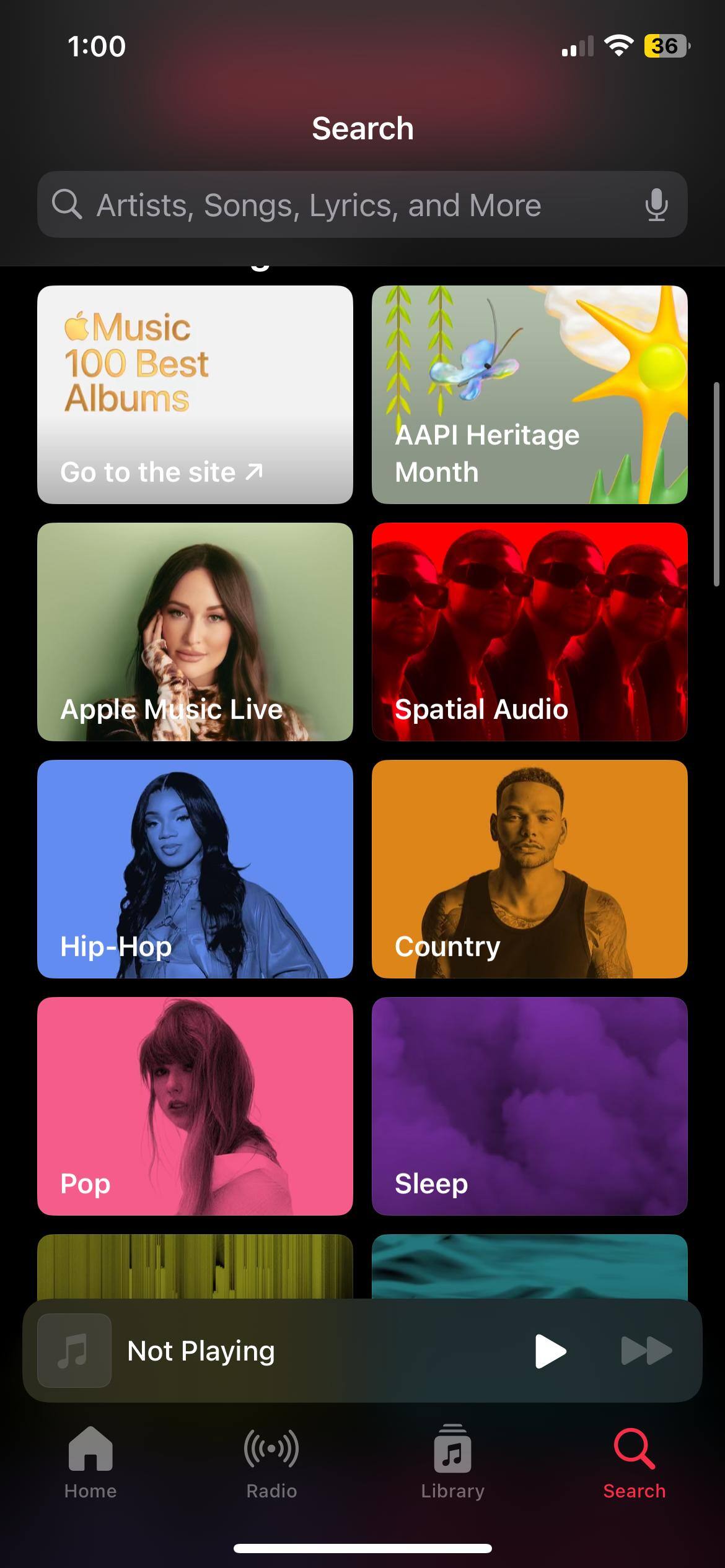
Task: Expand the Not Playing mini player
Action: point(248,1351)
